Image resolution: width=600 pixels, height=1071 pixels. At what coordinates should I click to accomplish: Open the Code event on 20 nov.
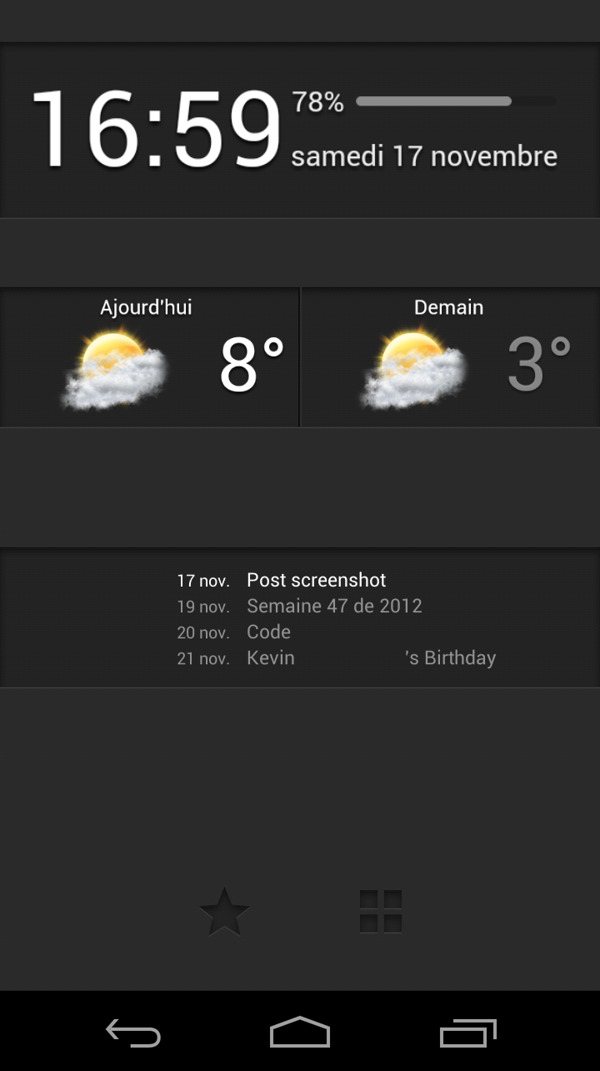point(269,632)
